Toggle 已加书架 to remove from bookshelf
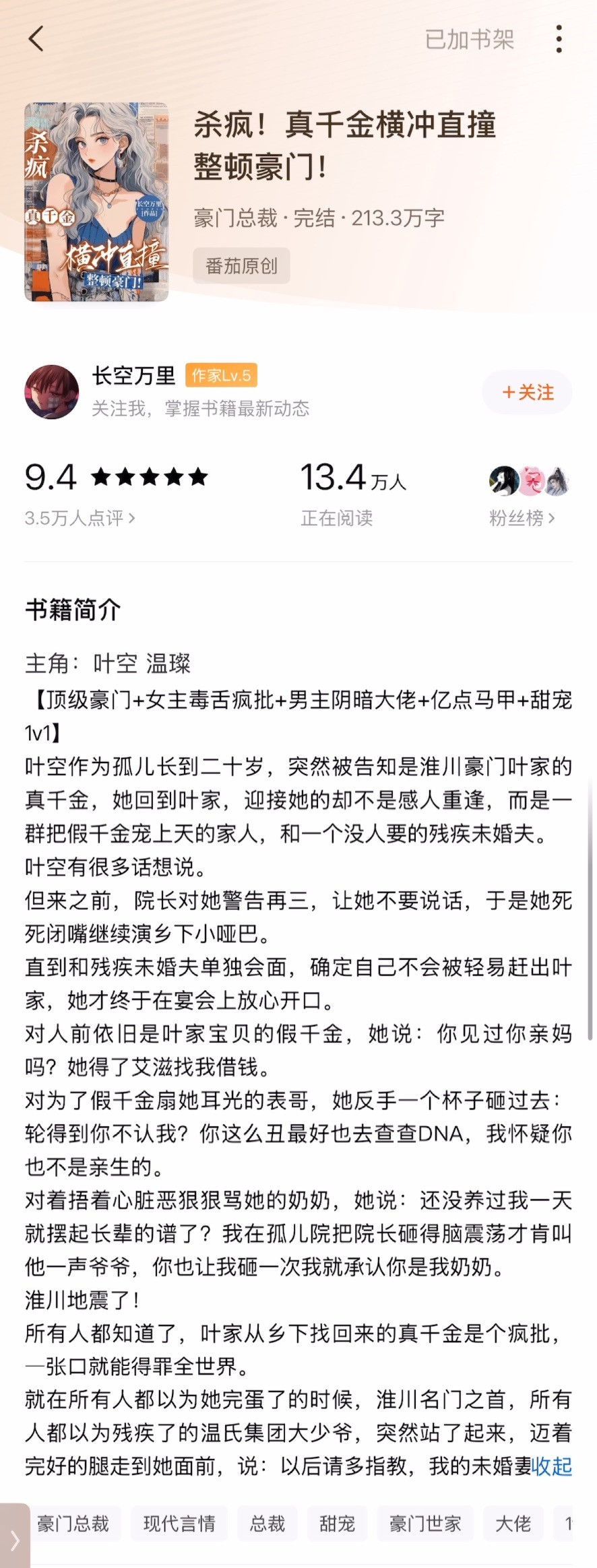 tap(470, 40)
